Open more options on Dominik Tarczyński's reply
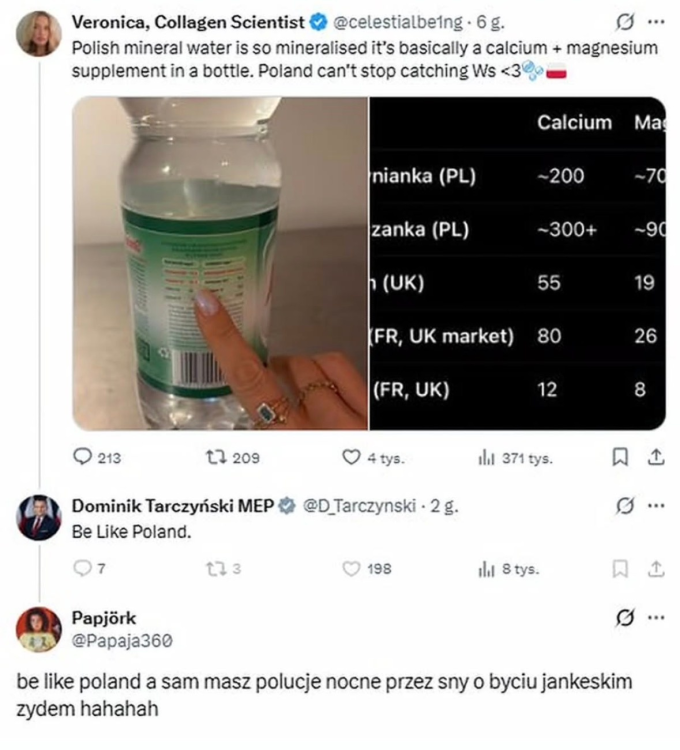 click(x=655, y=505)
